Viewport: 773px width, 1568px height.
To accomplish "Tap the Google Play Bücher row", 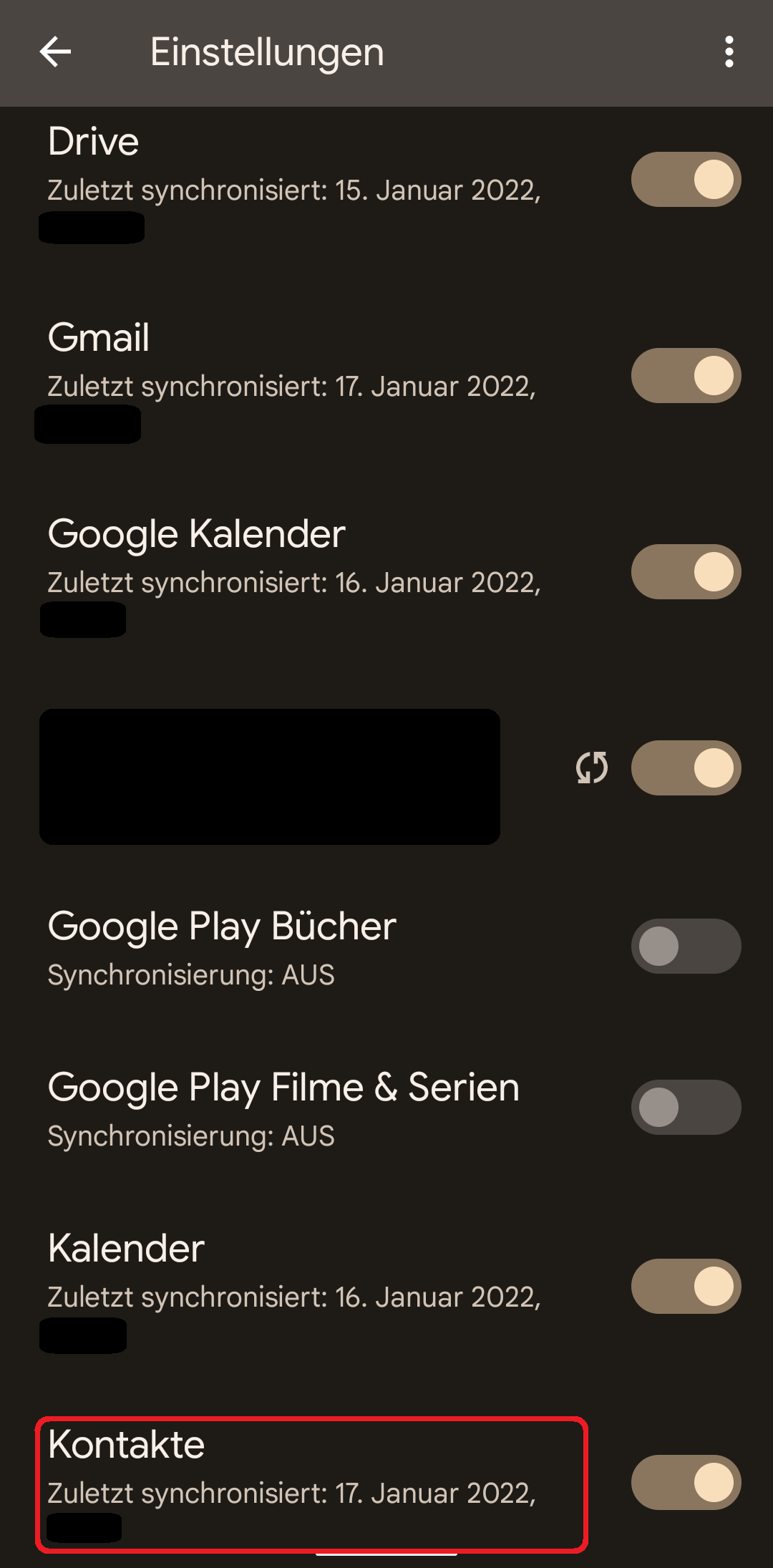I will [286, 947].
